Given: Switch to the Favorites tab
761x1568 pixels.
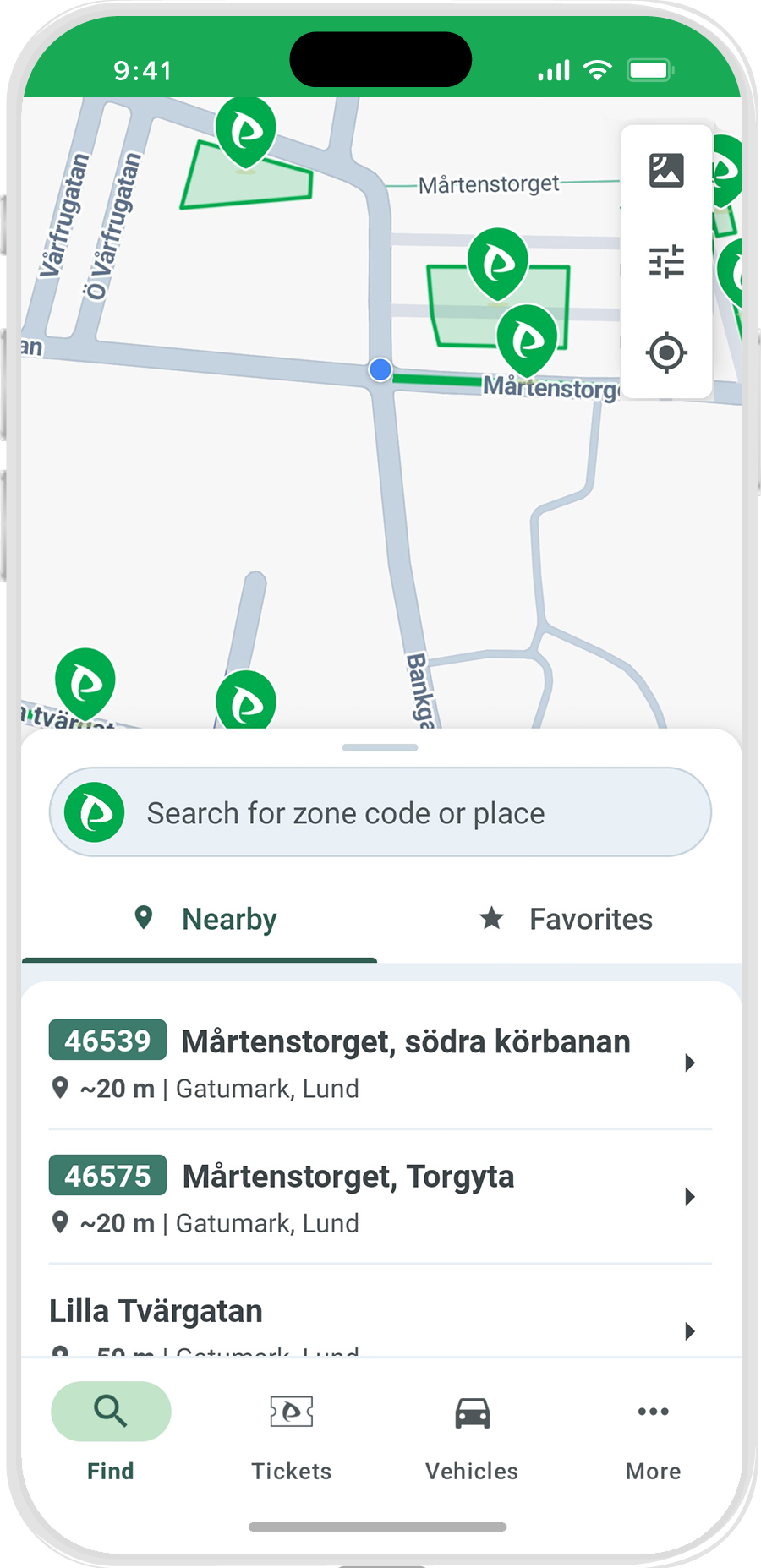Looking at the screenshot, I should pos(566,919).
